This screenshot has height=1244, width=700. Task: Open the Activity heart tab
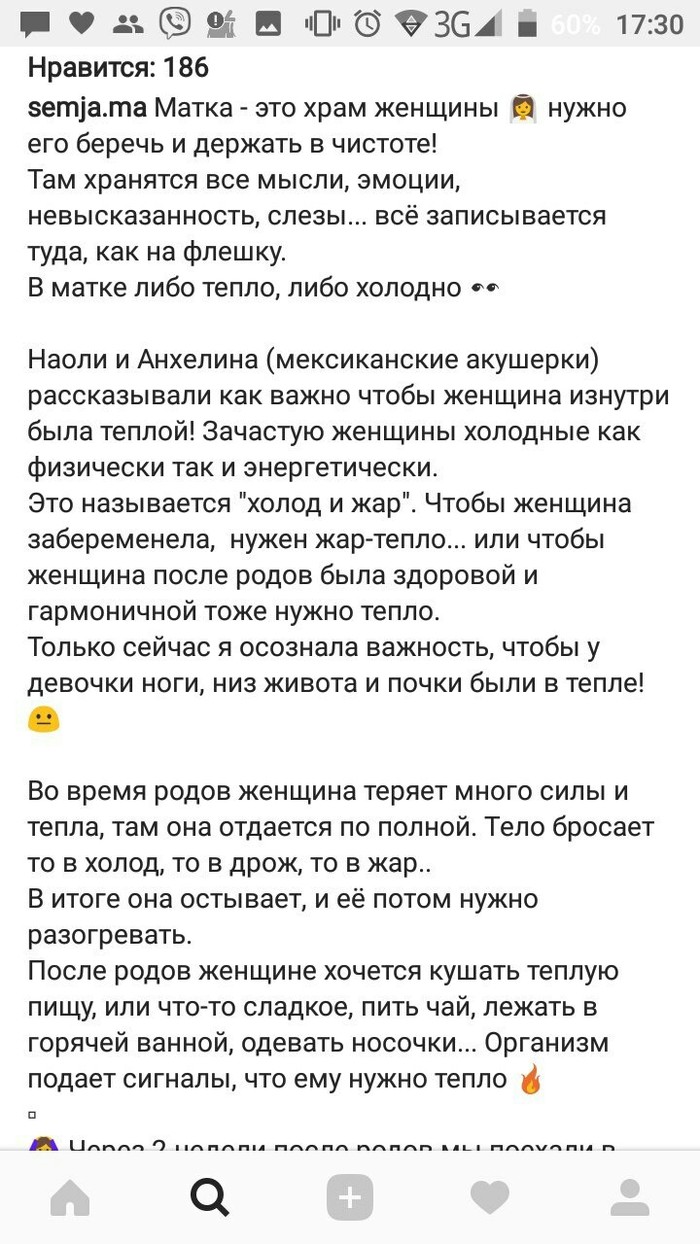pos(490,1197)
